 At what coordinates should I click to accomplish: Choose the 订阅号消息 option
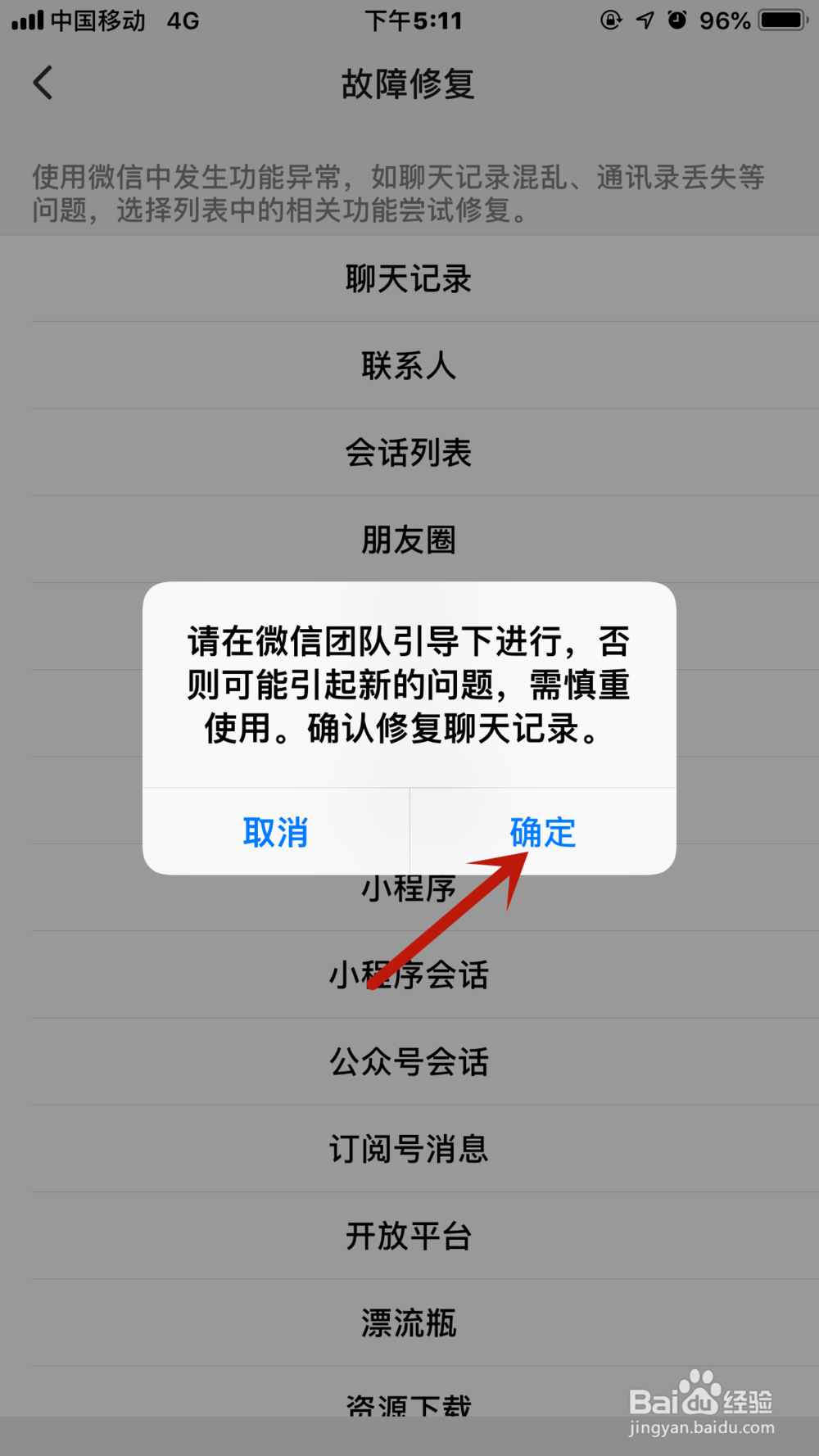(409, 1148)
